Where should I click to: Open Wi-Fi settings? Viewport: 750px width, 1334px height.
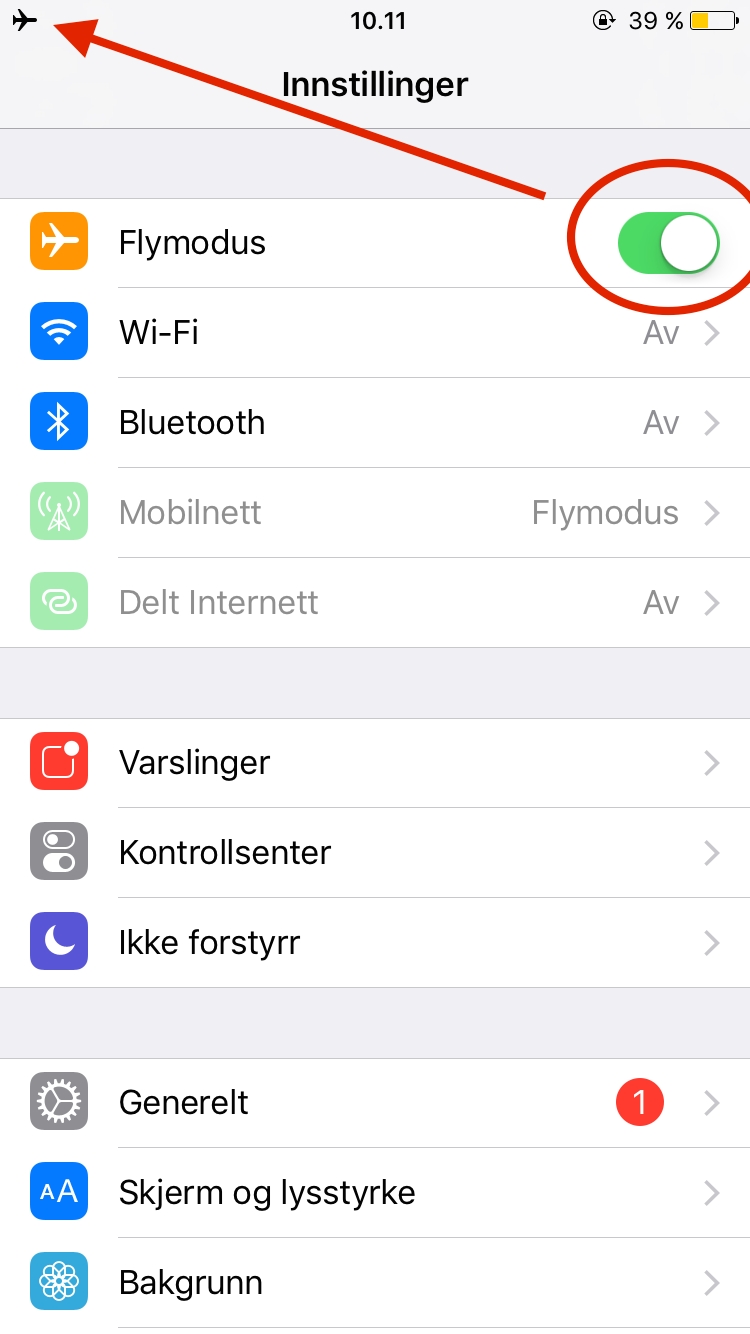click(x=375, y=333)
